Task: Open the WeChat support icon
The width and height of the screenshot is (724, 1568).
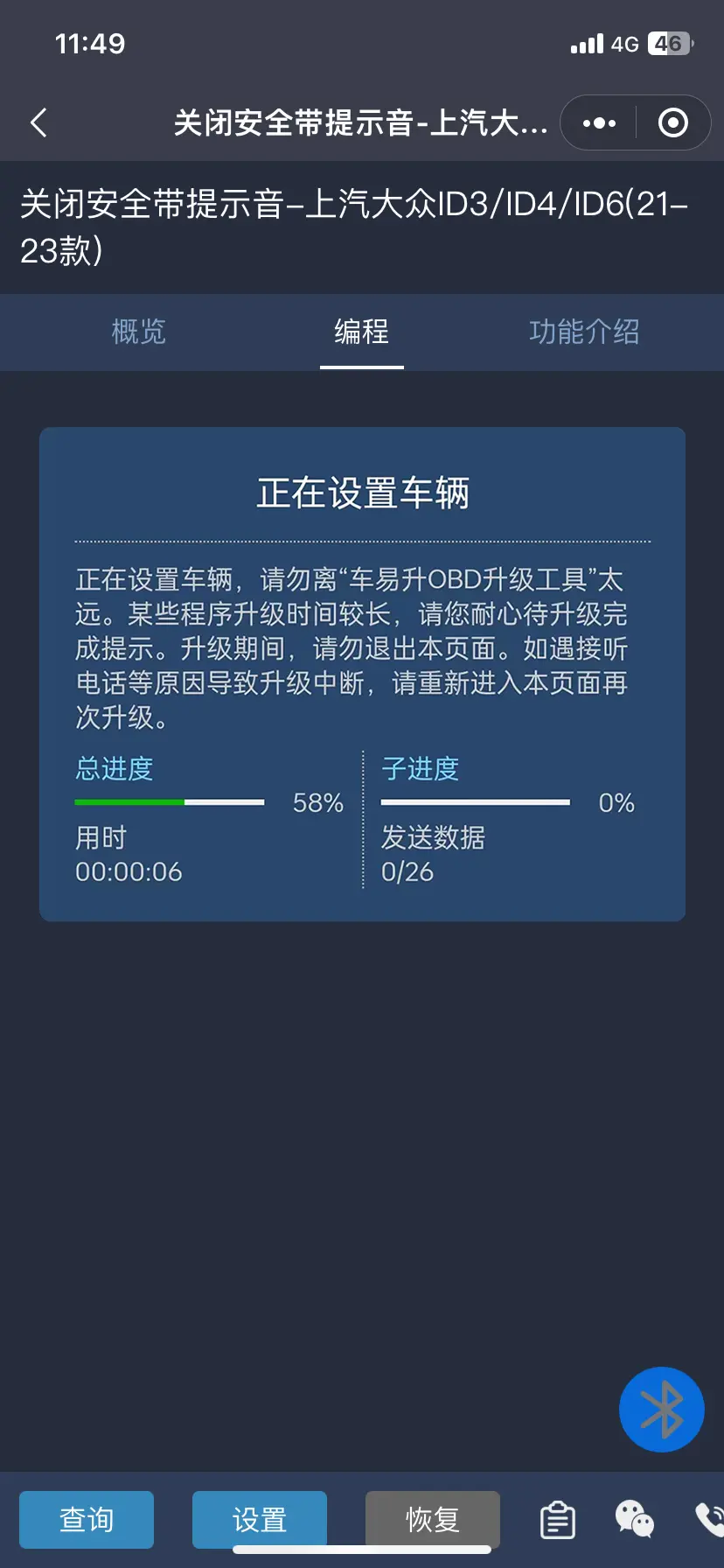Action: 635,1520
